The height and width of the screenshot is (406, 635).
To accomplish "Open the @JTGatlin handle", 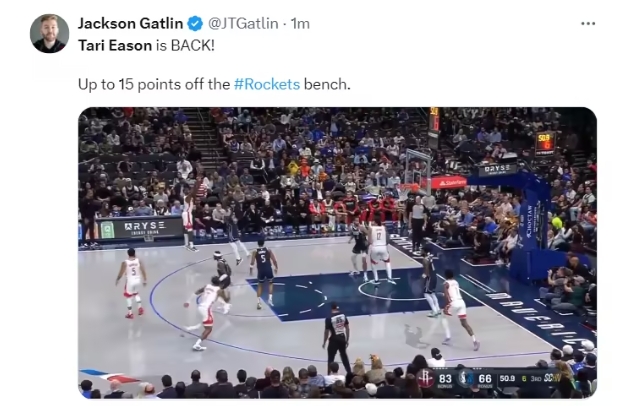I will coord(246,23).
